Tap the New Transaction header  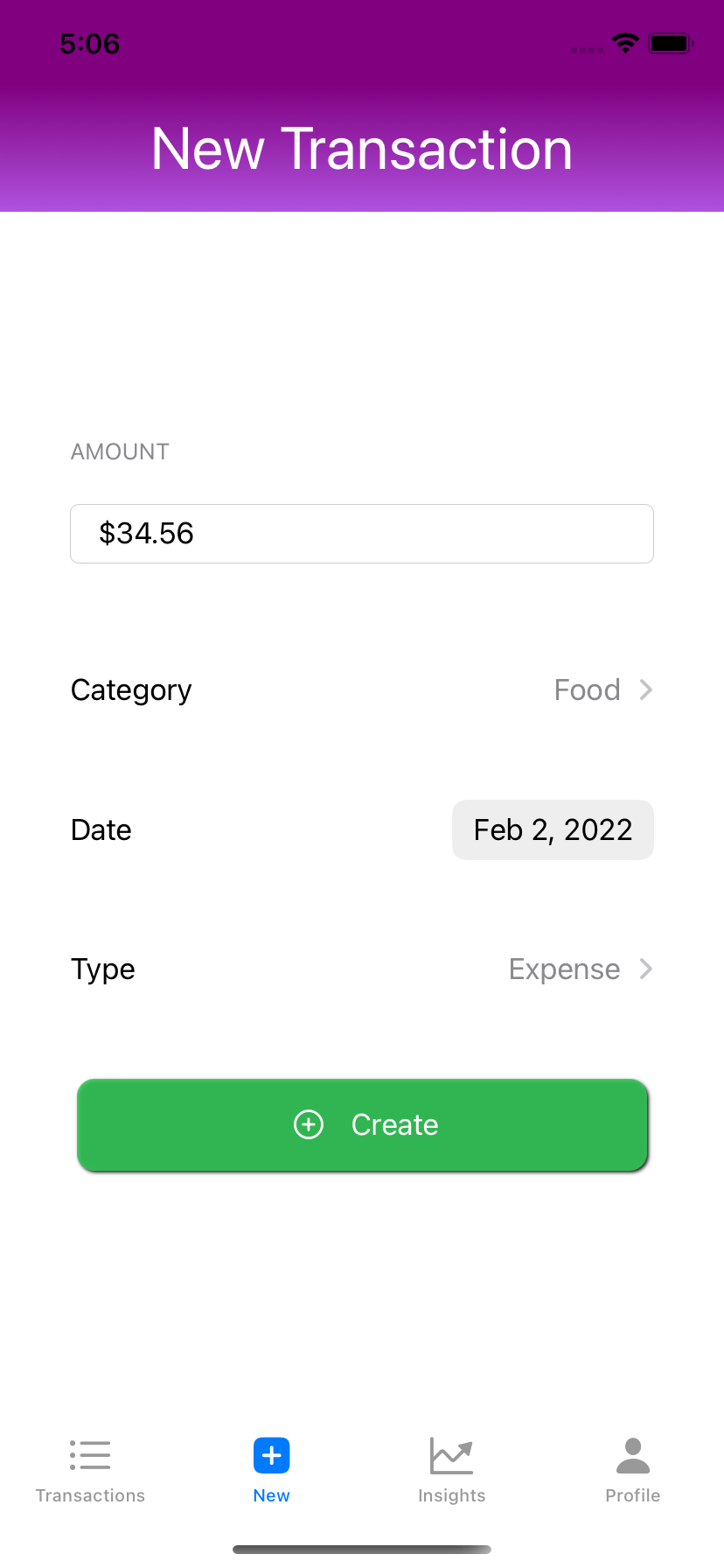(361, 149)
